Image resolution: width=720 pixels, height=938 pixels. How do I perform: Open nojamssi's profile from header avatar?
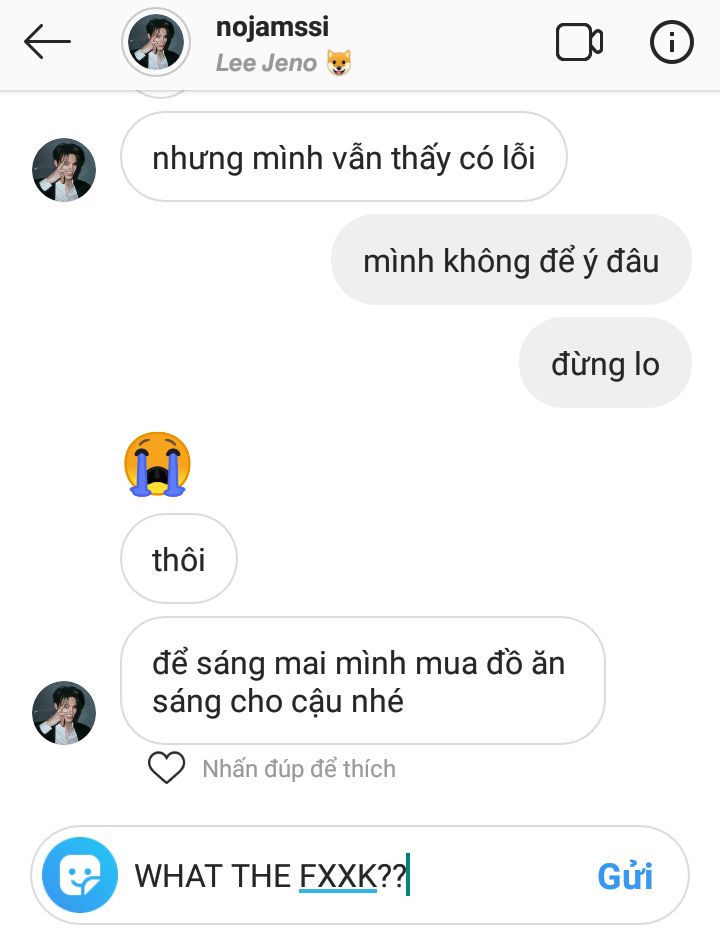pos(156,43)
